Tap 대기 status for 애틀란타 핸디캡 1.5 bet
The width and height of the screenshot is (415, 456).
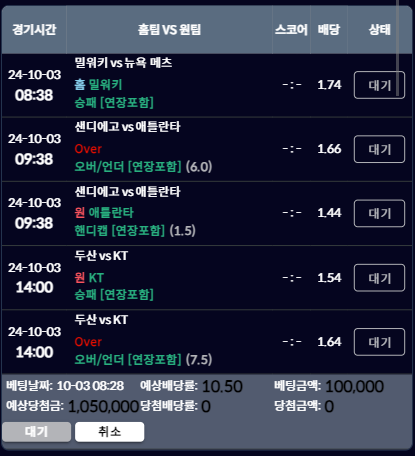379,213
